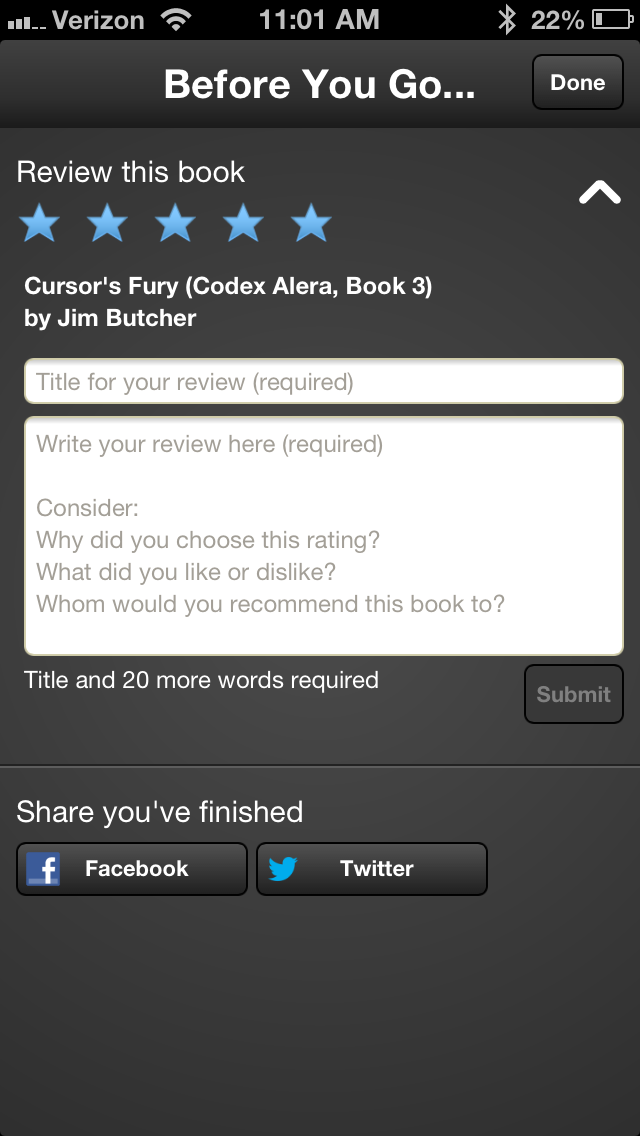Submit the review
Viewport: 640px width, 1136px height.
click(x=574, y=694)
